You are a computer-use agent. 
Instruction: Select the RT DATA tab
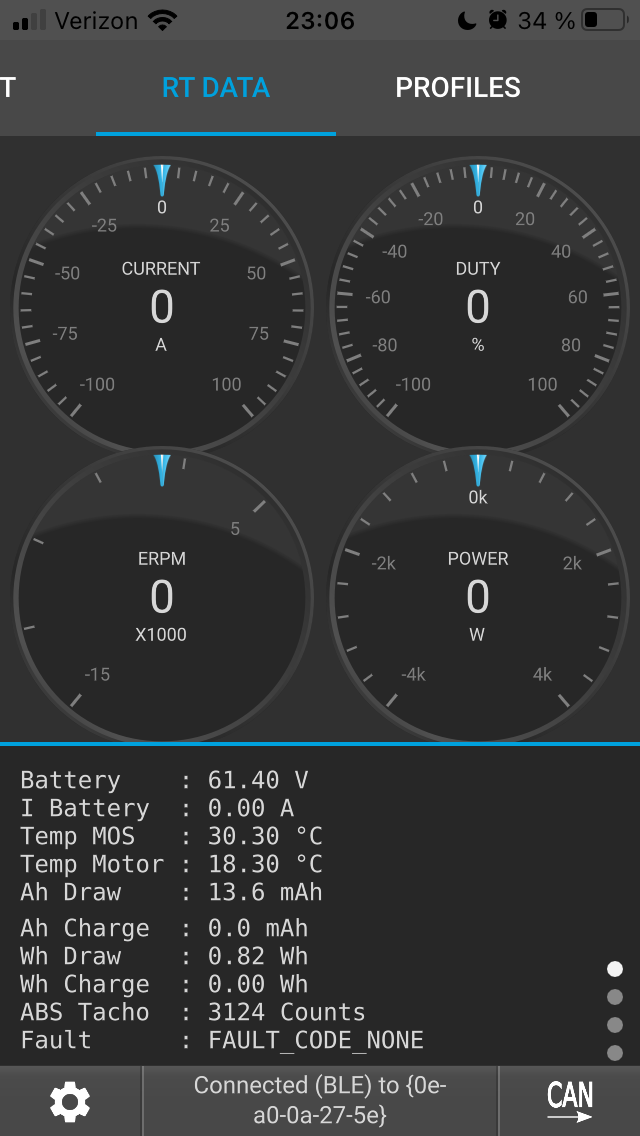point(216,88)
